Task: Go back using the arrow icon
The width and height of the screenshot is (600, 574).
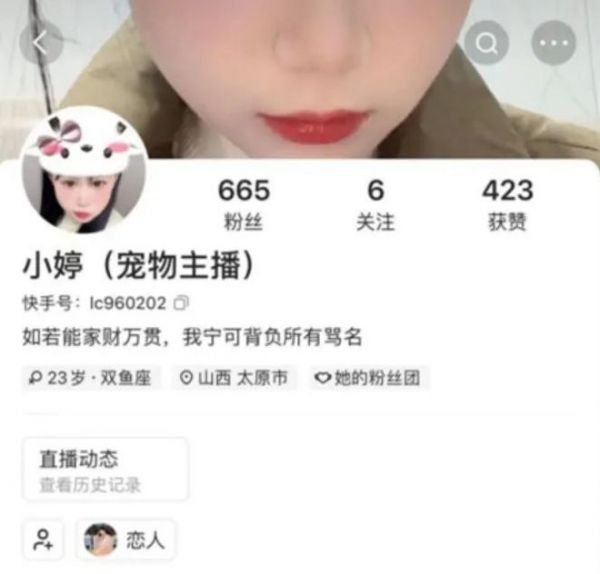Action: pyautogui.click(x=41, y=43)
